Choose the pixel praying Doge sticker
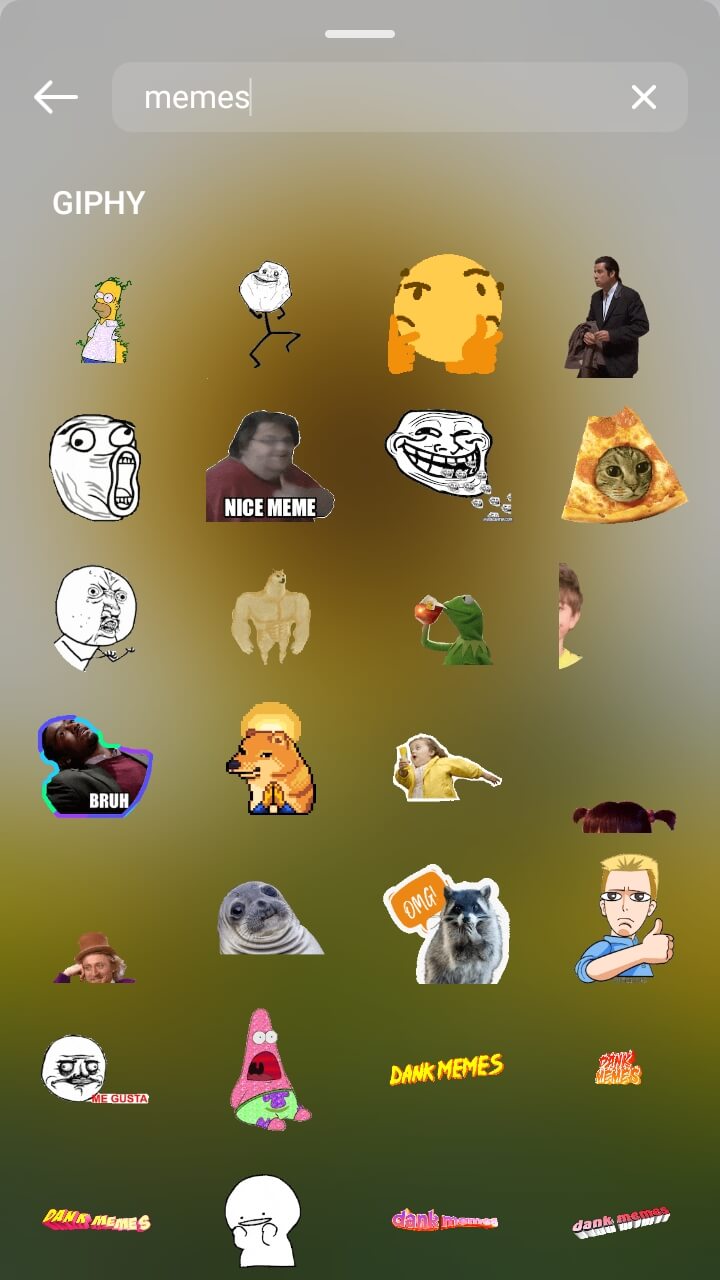 click(x=268, y=760)
